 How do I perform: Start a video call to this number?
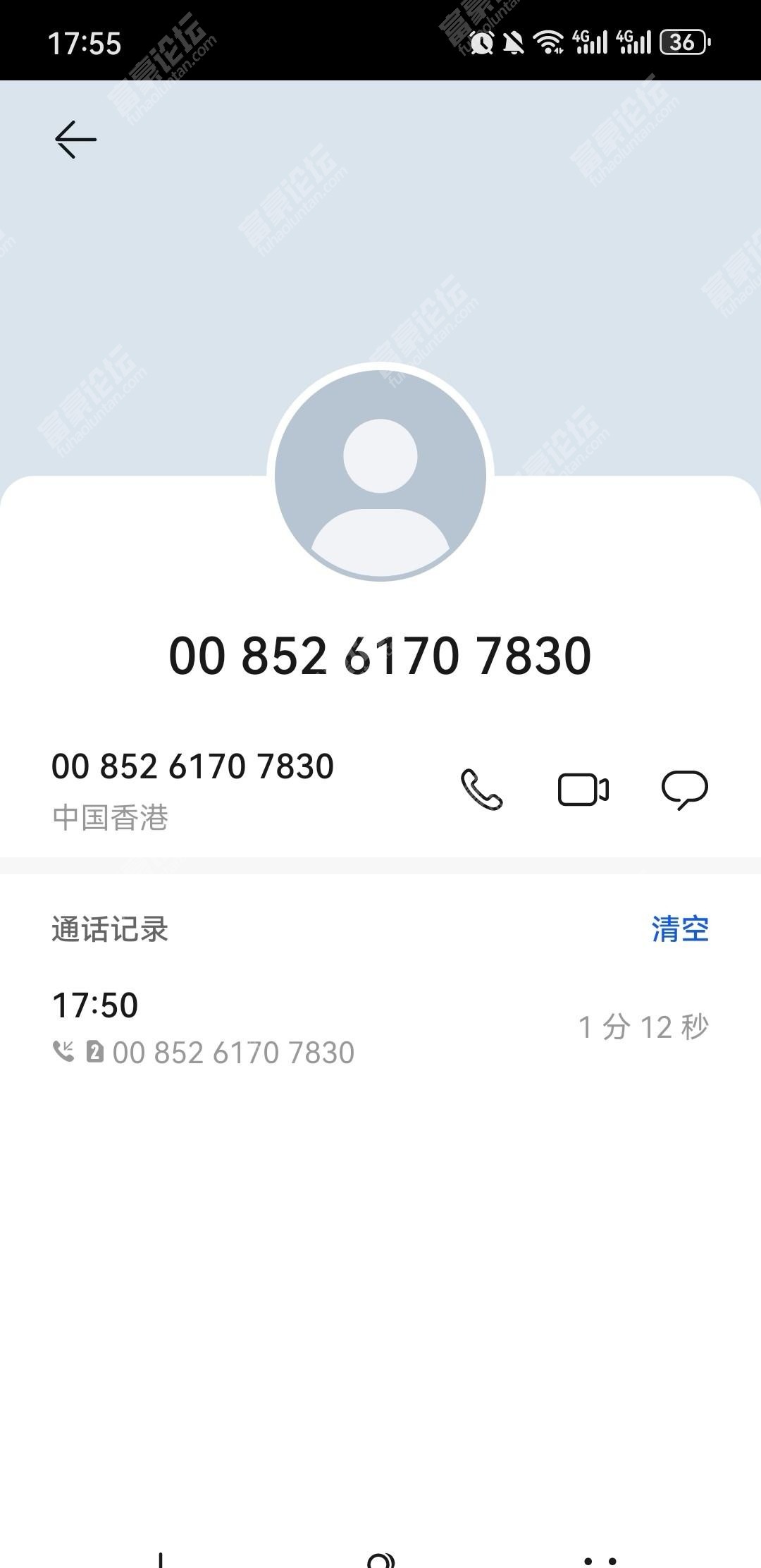coord(583,789)
